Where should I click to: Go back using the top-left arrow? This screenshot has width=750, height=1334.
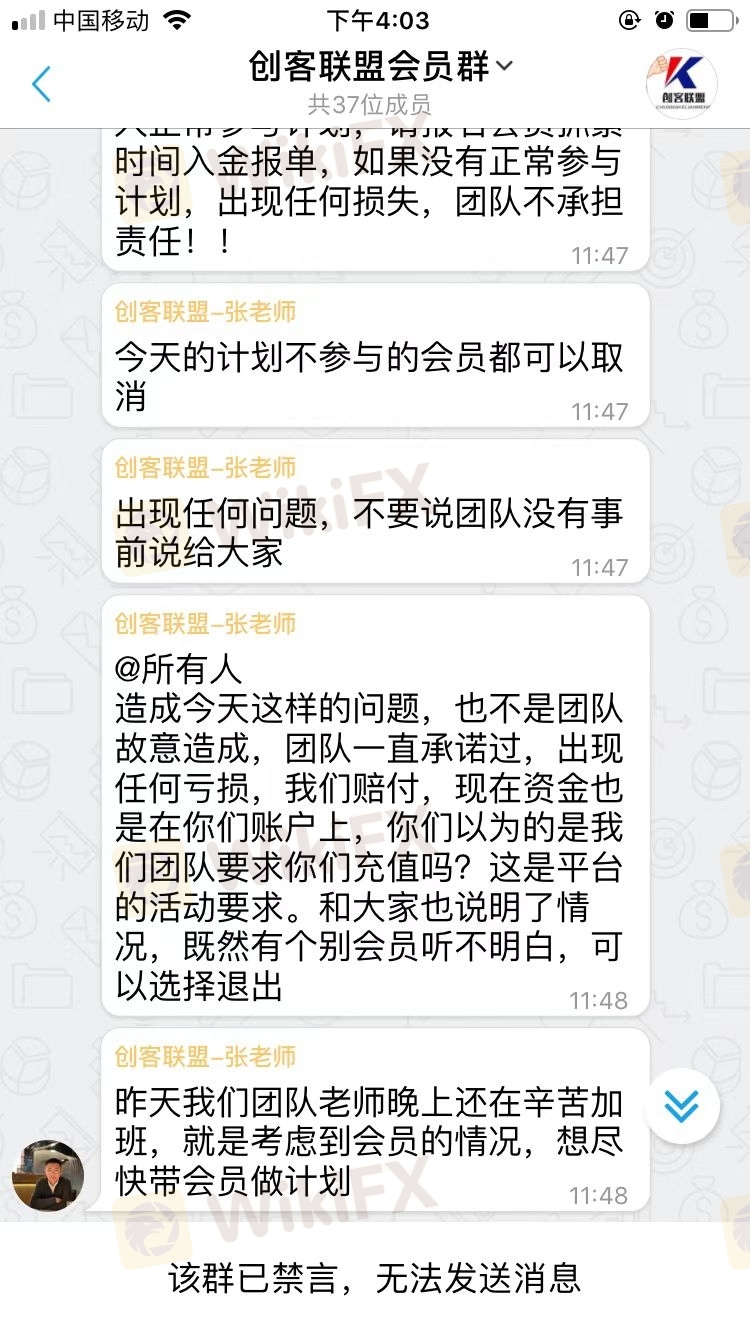(41, 85)
